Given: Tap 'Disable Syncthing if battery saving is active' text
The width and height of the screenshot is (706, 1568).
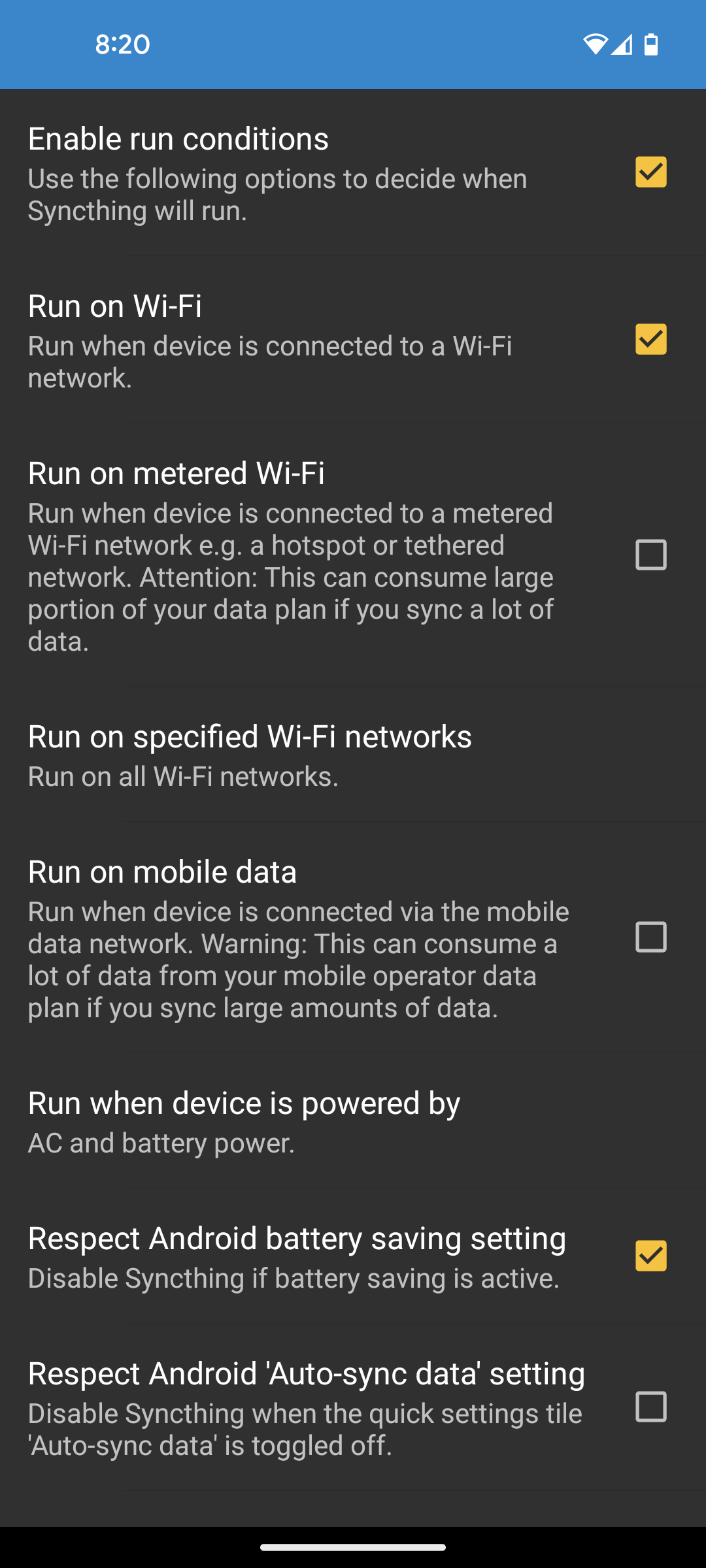Looking at the screenshot, I should pos(295,1279).
